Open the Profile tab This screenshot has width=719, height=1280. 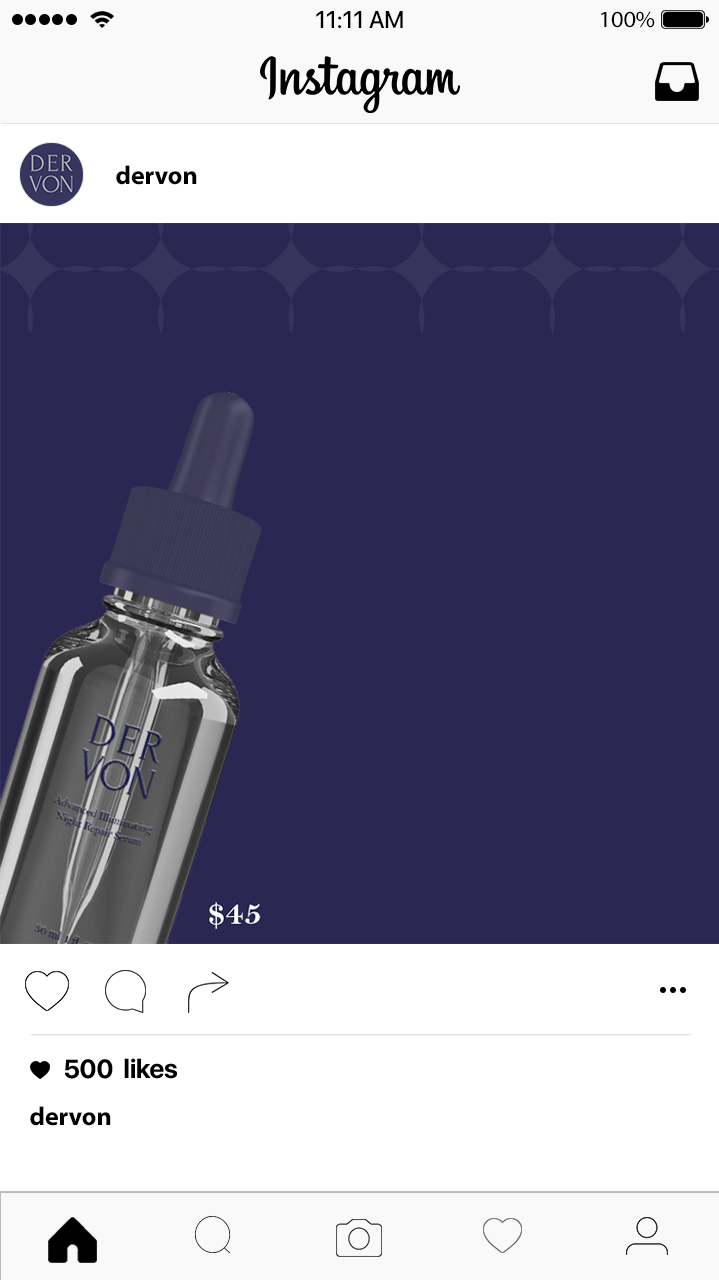pos(647,1237)
